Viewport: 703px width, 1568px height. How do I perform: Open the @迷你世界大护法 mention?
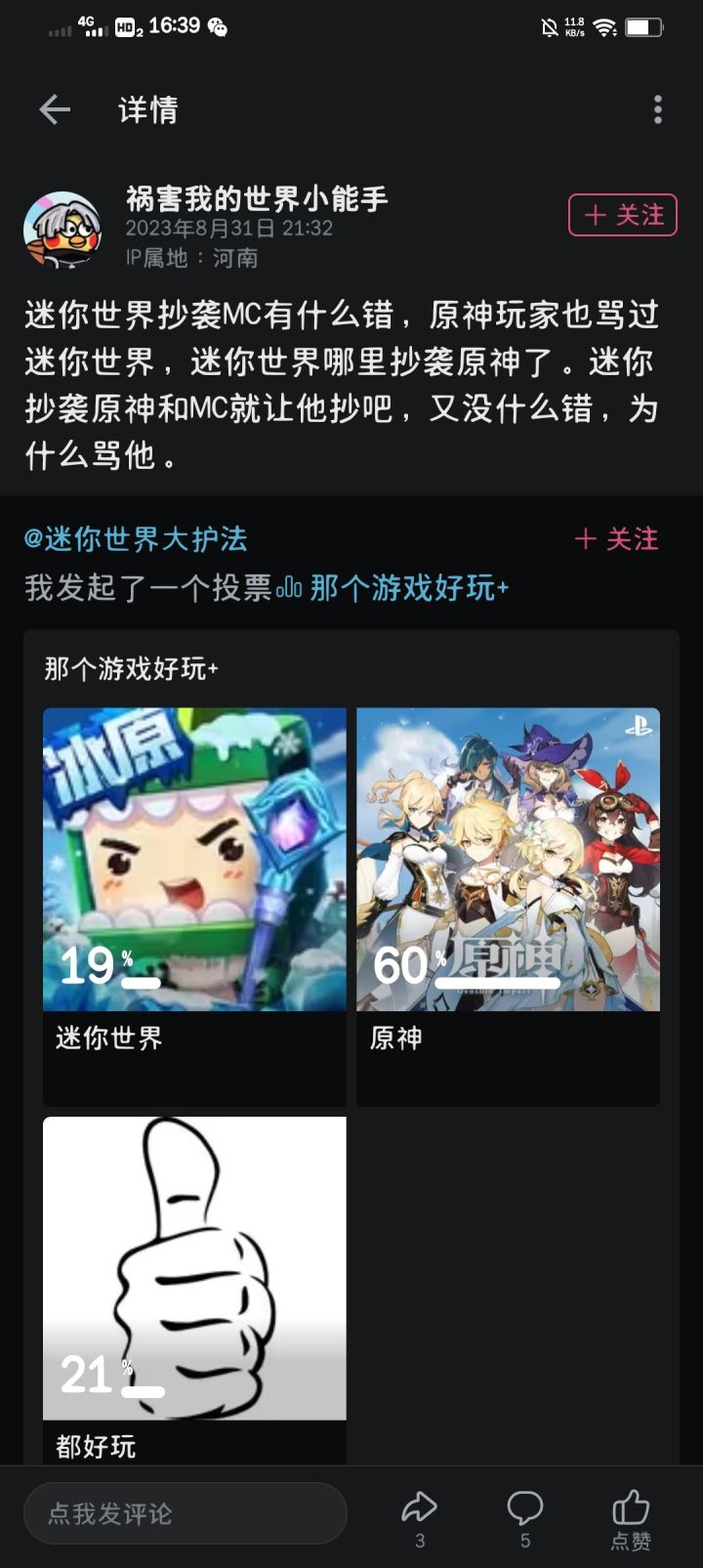click(x=136, y=539)
